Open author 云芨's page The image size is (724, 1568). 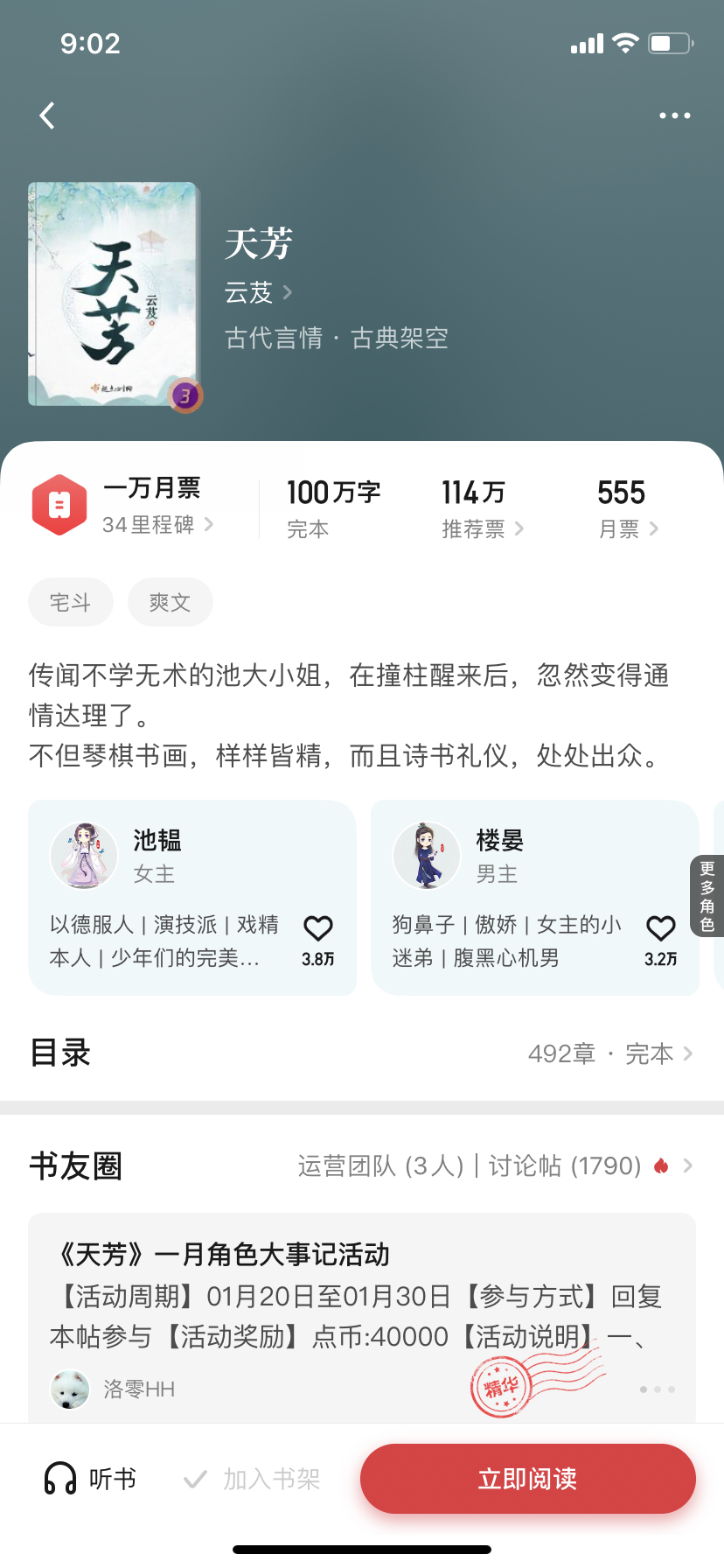tap(258, 292)
